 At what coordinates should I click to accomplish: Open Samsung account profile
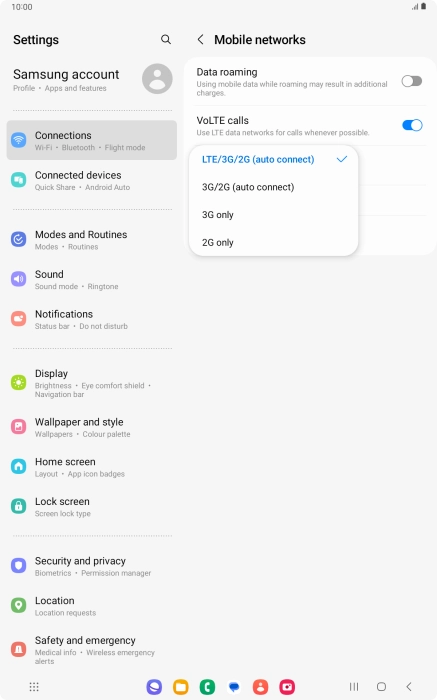pos(92,79)
